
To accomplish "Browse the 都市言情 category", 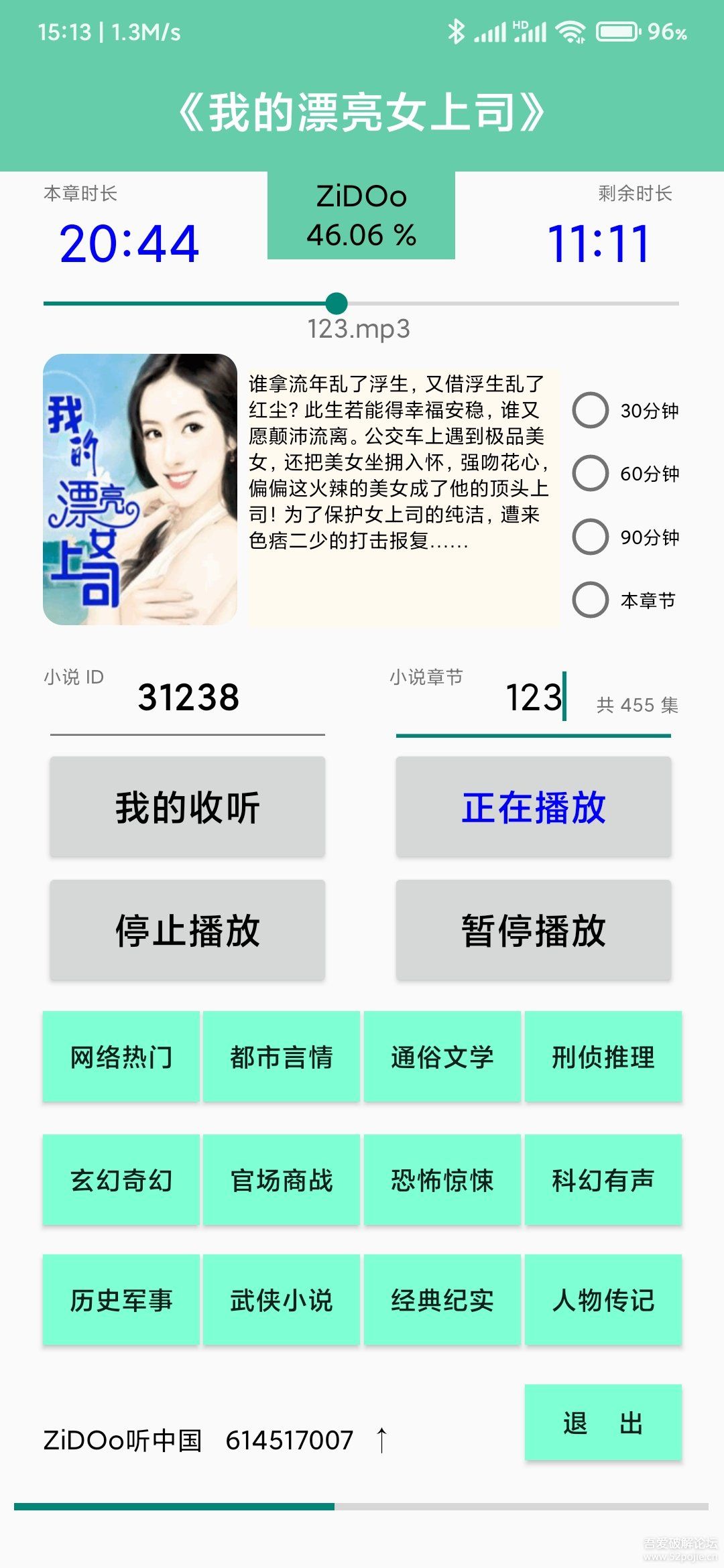I will (282, 1057).
